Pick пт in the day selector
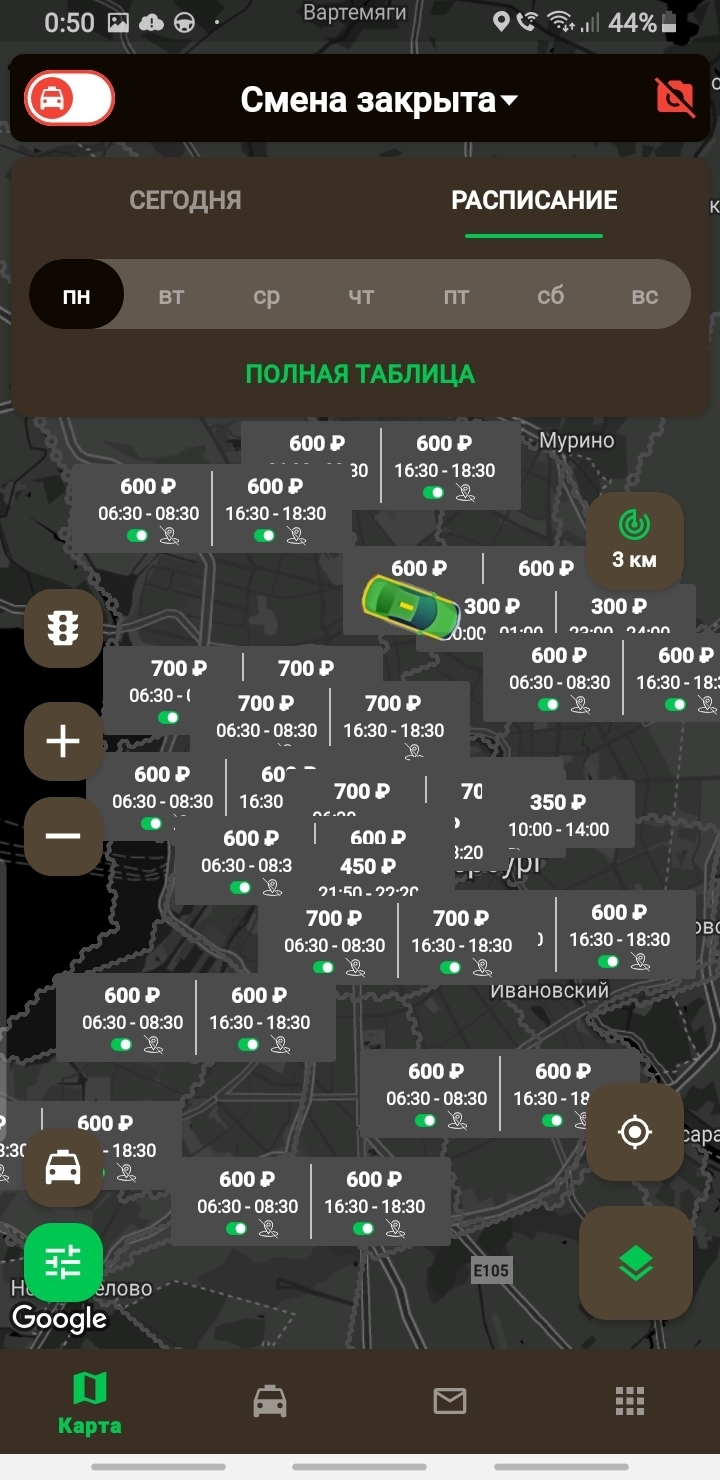 coord(456,296)
